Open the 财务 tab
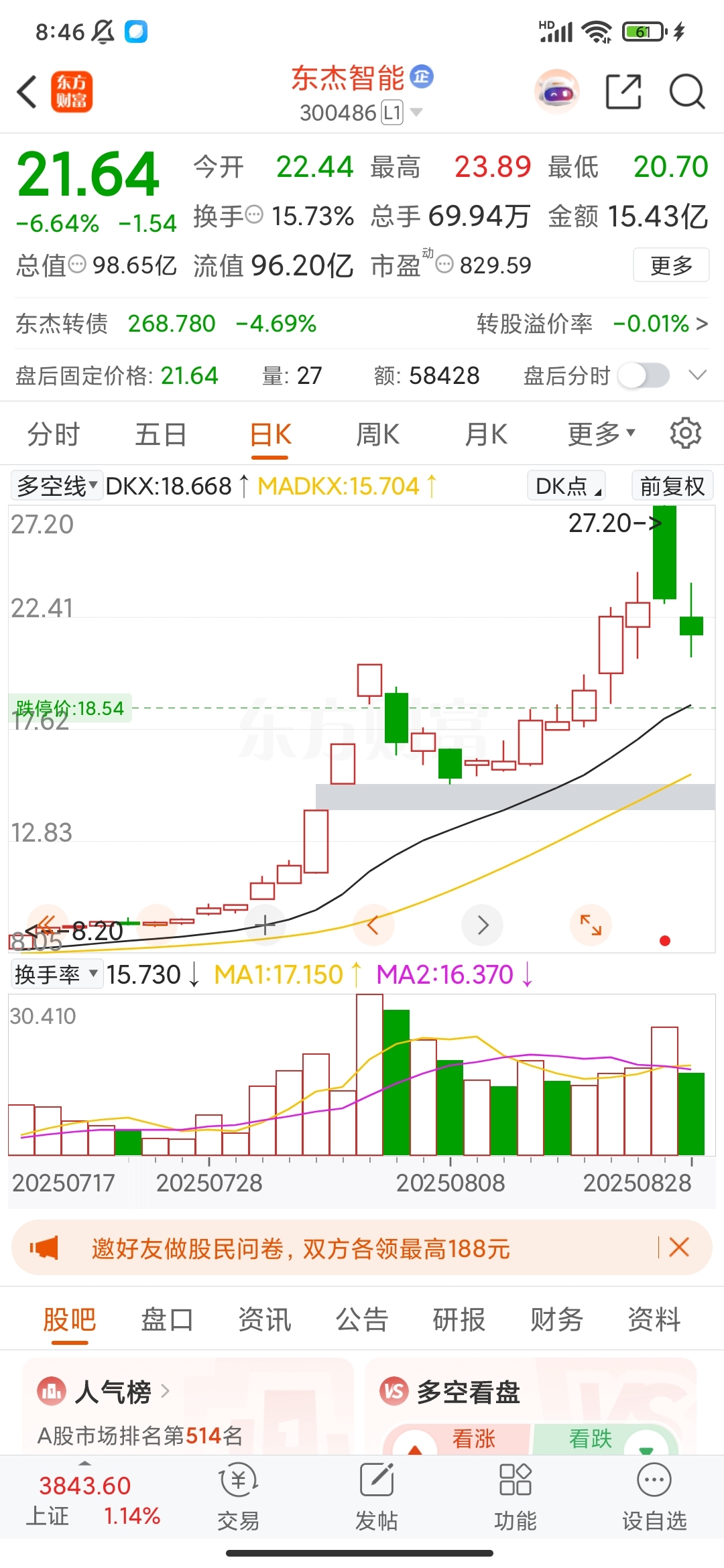The height and width of the screenshot is (1568, 724). point(556,1319)
